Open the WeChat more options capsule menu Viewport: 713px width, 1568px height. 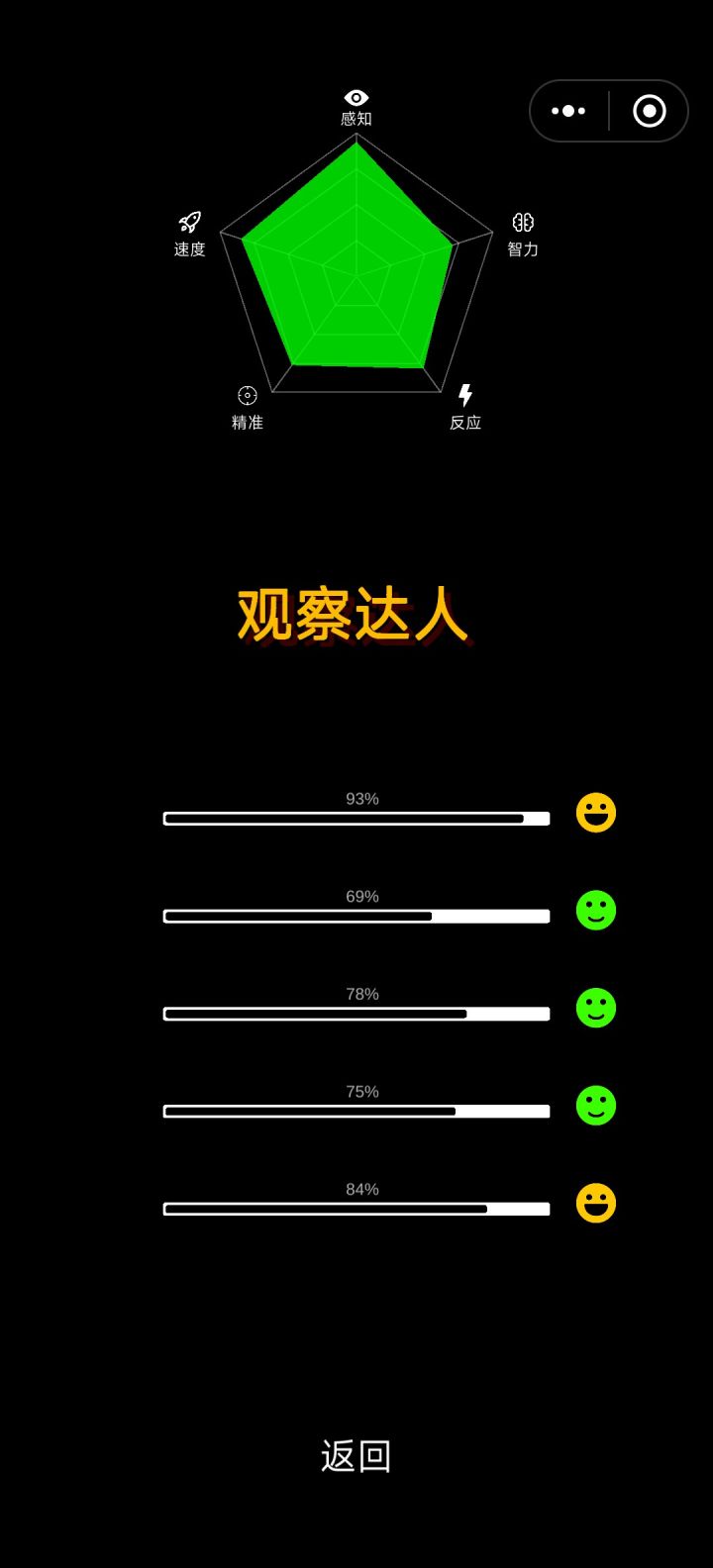568,110
